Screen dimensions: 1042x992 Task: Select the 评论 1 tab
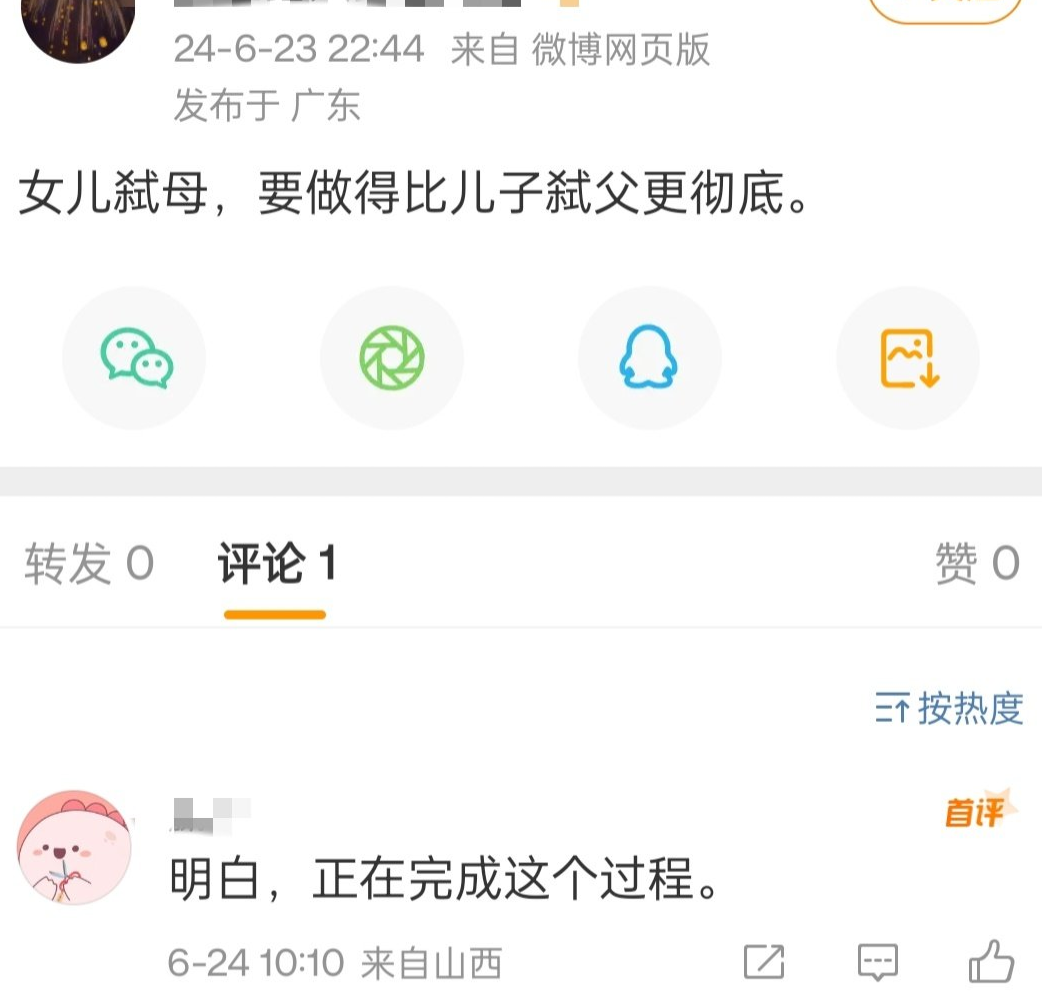pos(276,564)
